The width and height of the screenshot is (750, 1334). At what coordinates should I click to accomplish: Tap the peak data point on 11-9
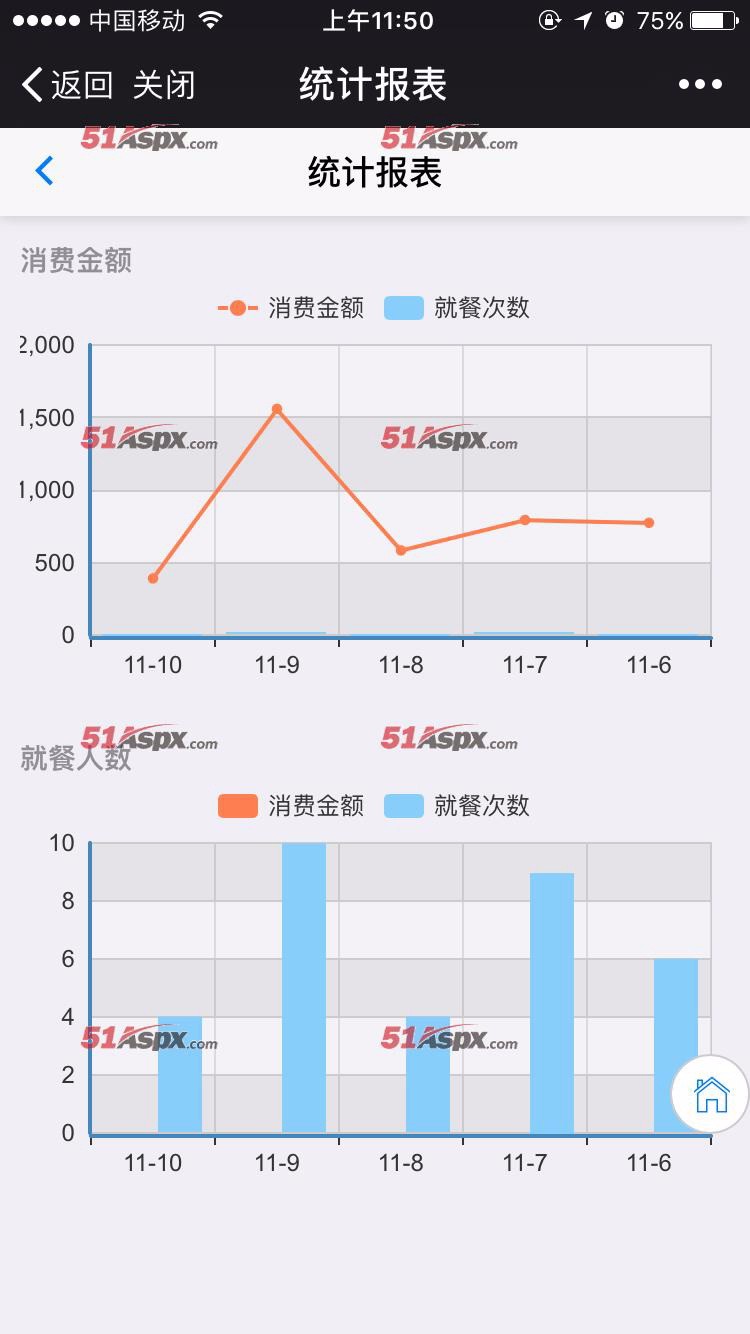(x=277, y=408)
